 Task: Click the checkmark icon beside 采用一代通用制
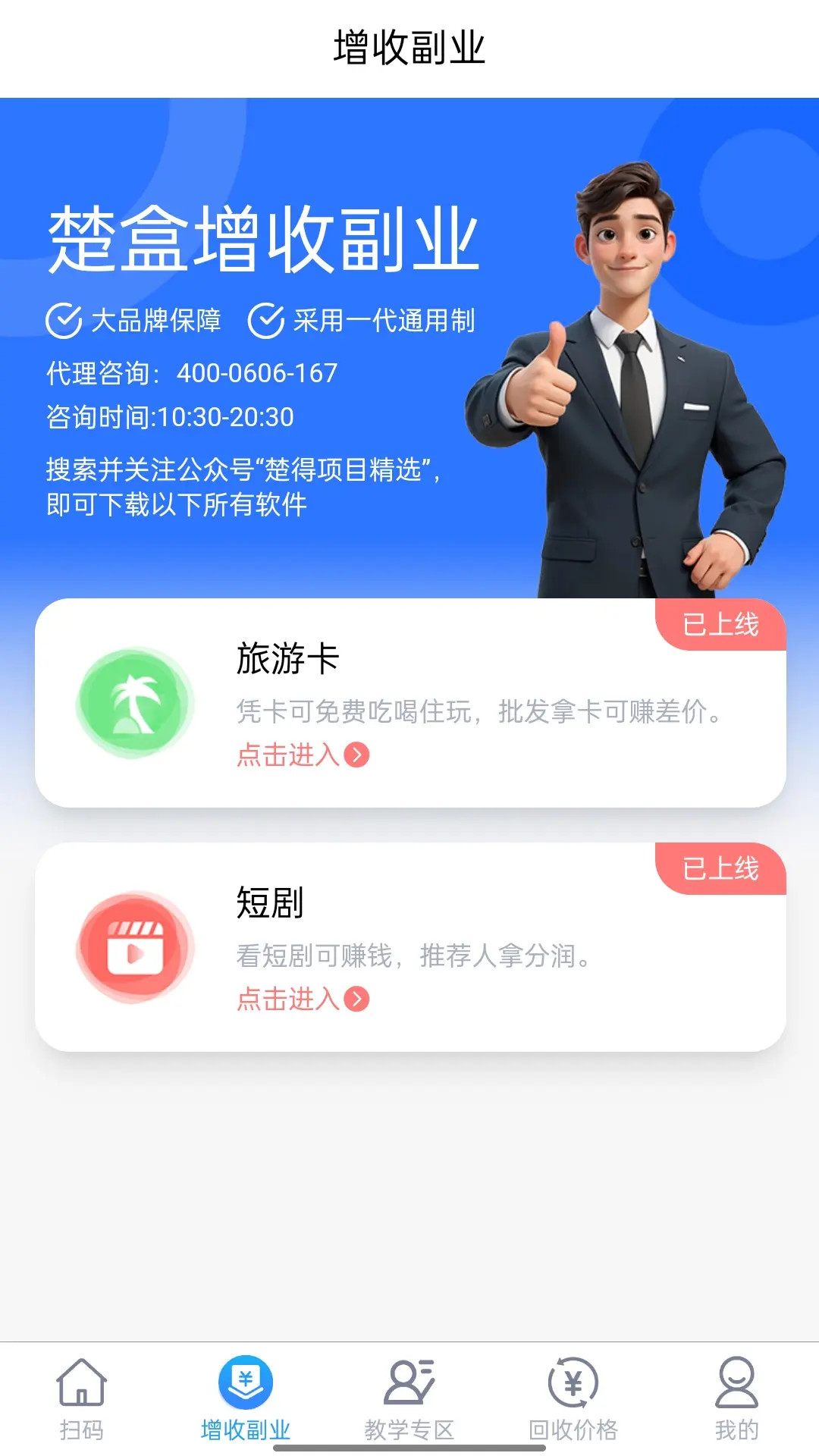(265, 321)
